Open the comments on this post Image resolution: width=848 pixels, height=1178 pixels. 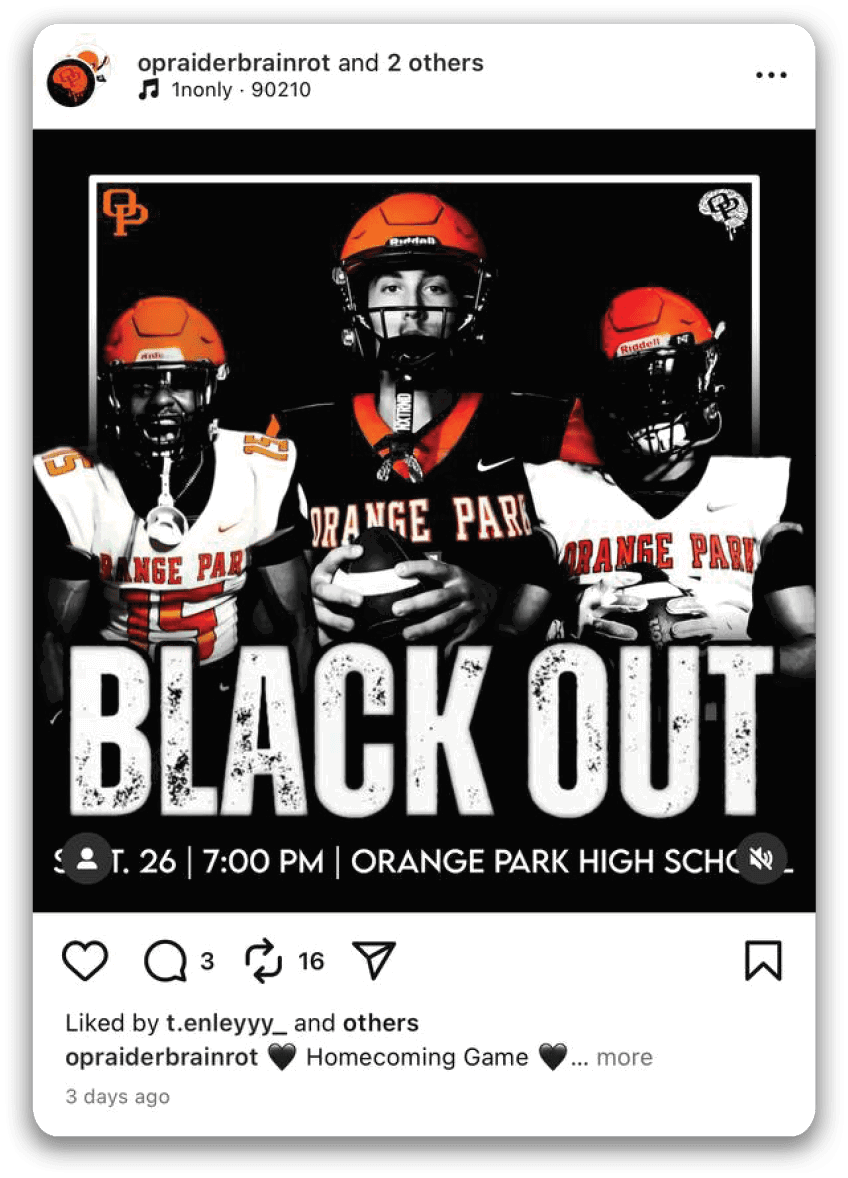(x=166, y=961)
